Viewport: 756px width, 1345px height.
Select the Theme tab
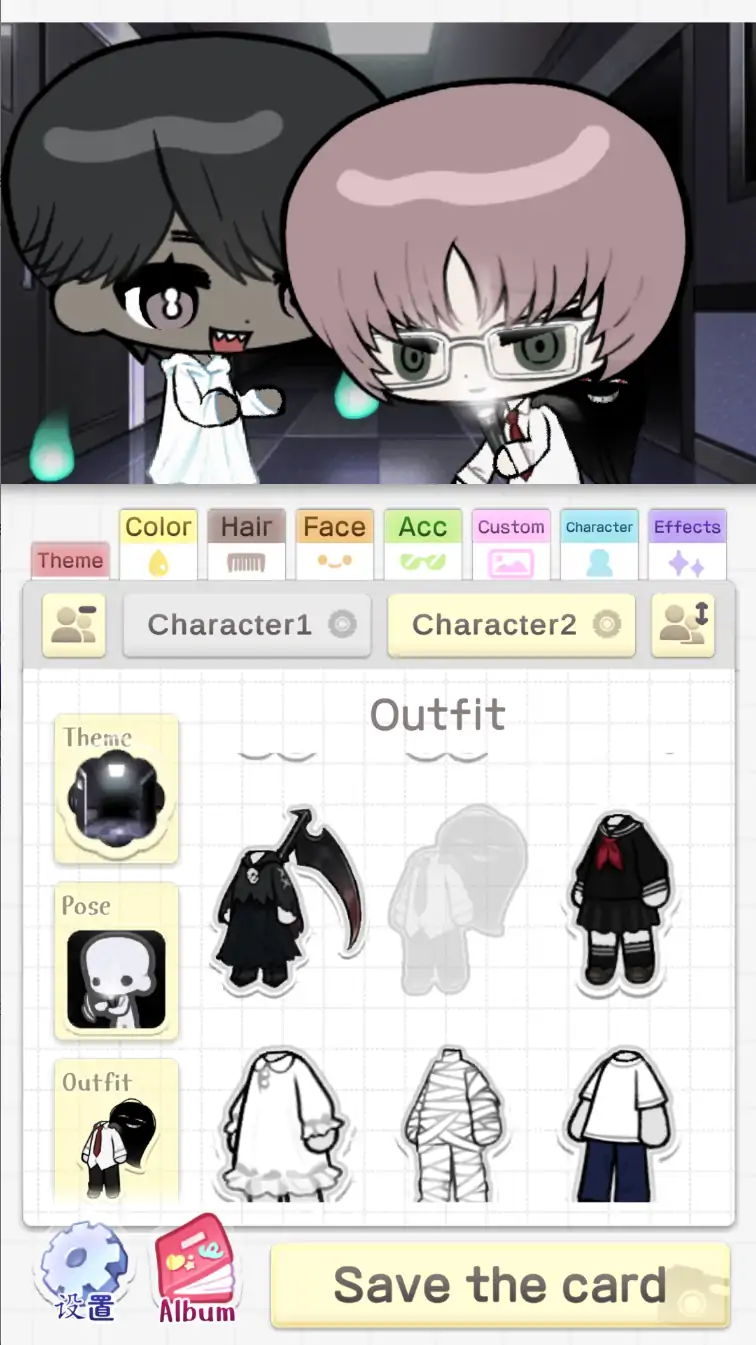pyautogui.click(x=70, y=561)
